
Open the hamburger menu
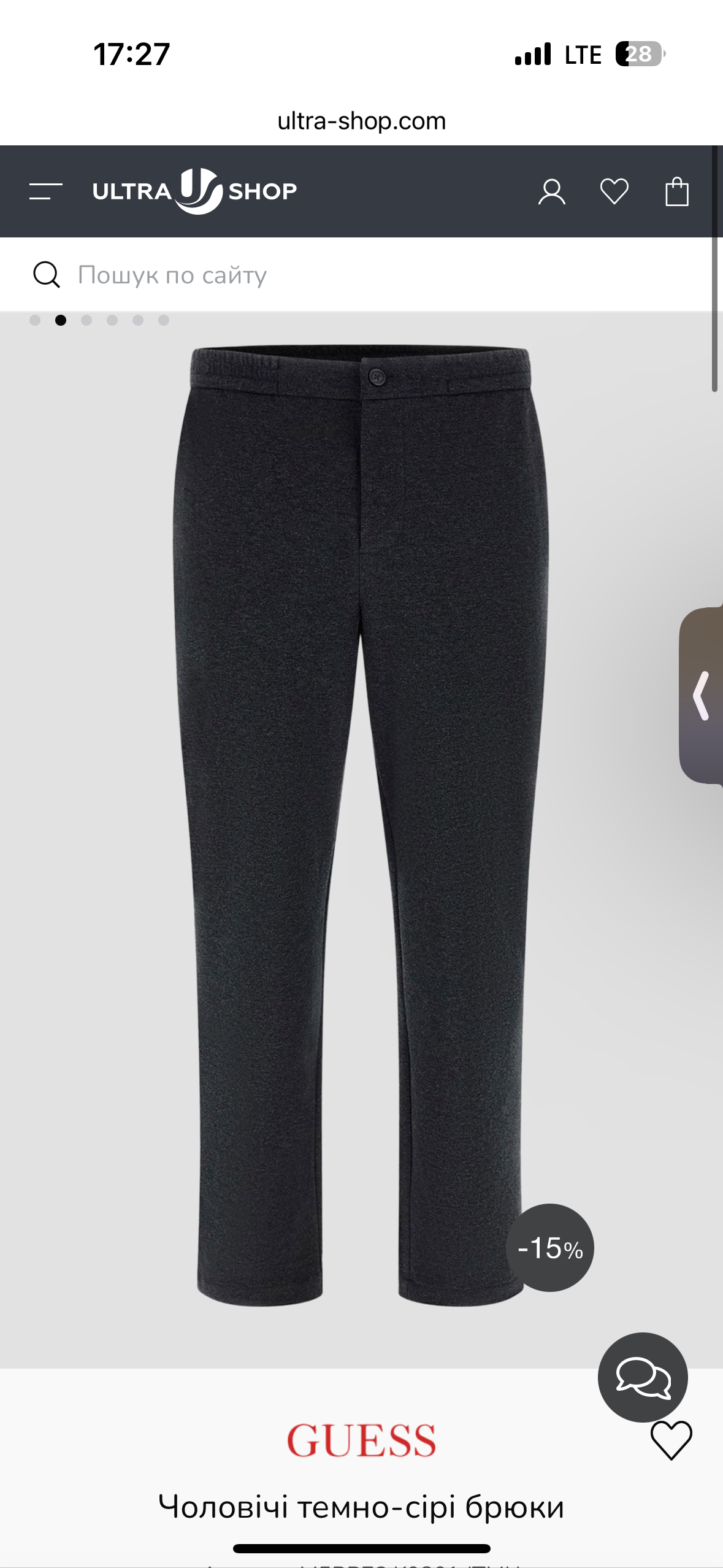point(46,191)
